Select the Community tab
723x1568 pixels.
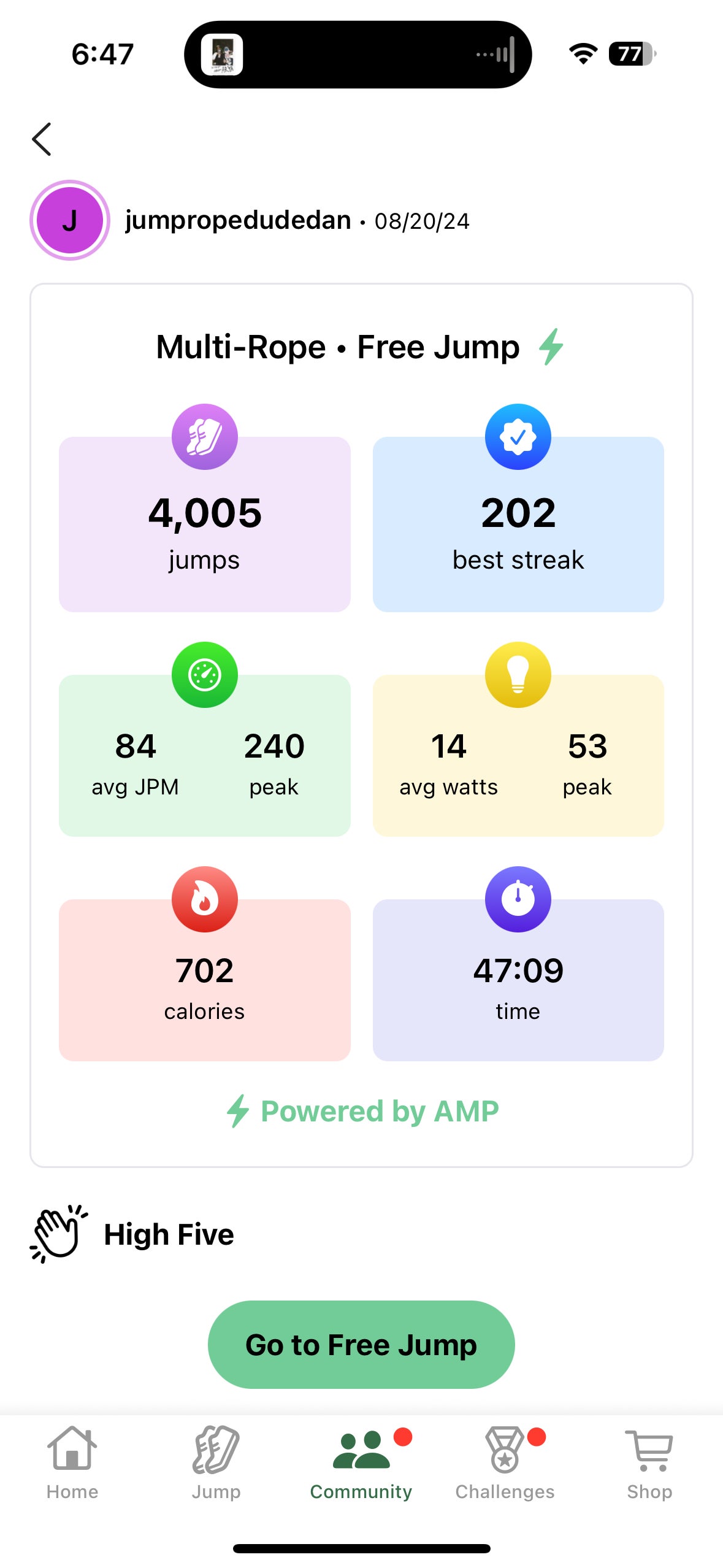[x=361, y=1463]
